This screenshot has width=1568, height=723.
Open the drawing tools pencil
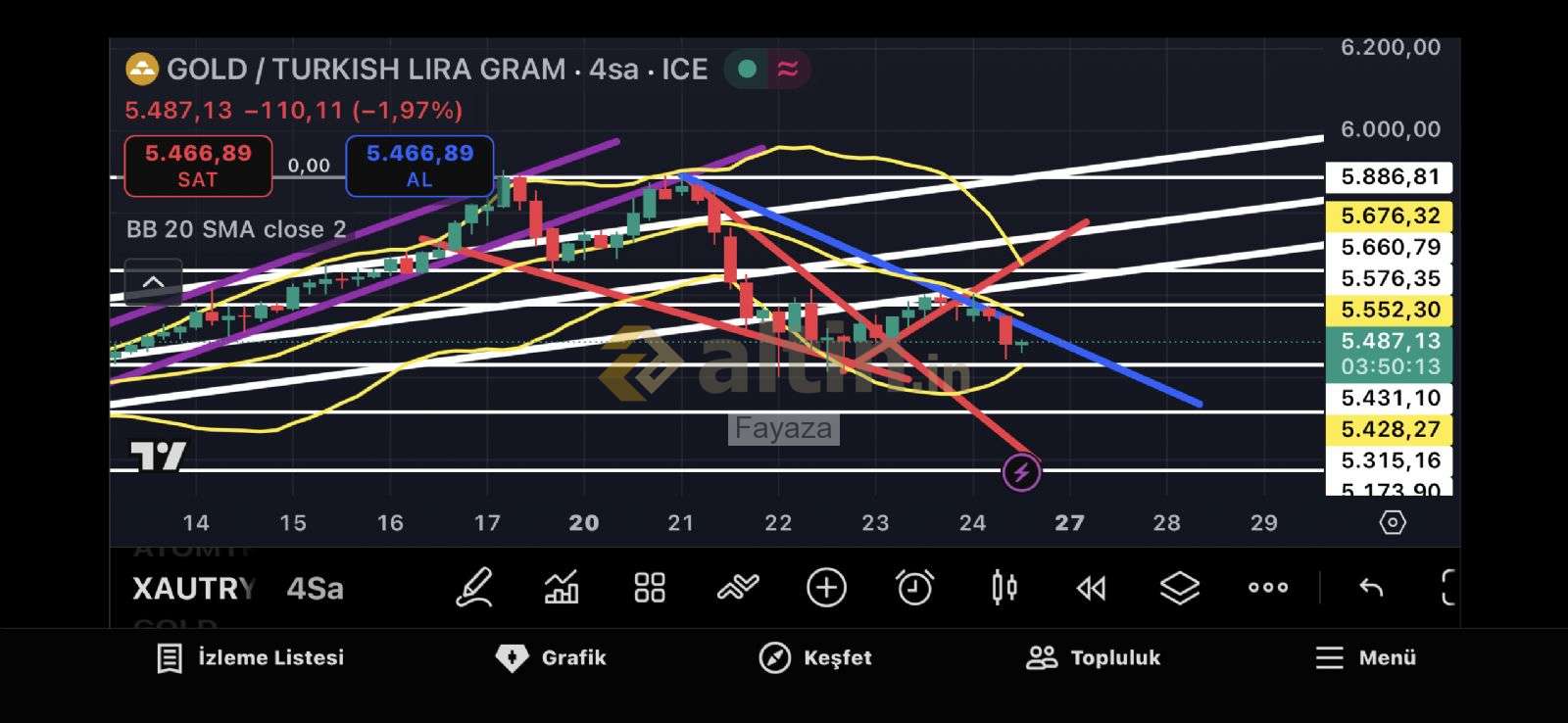pyautogui.click(x=474, y=588)
